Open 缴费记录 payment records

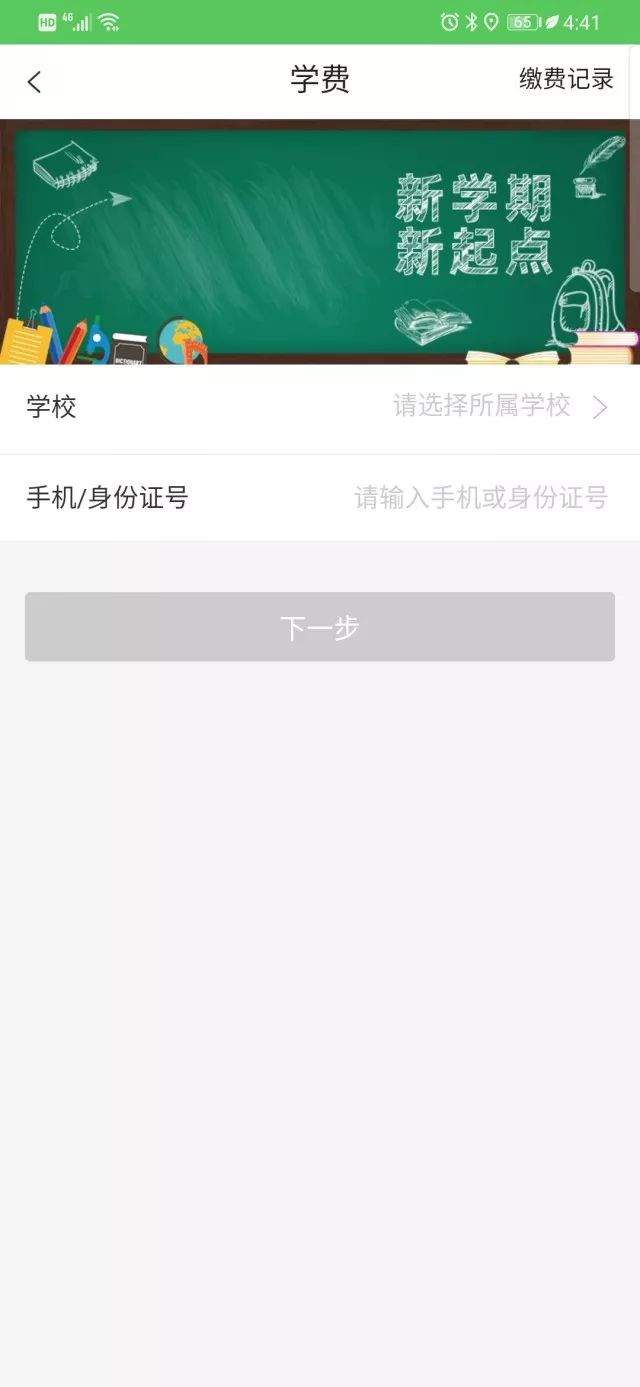point(566,80)
